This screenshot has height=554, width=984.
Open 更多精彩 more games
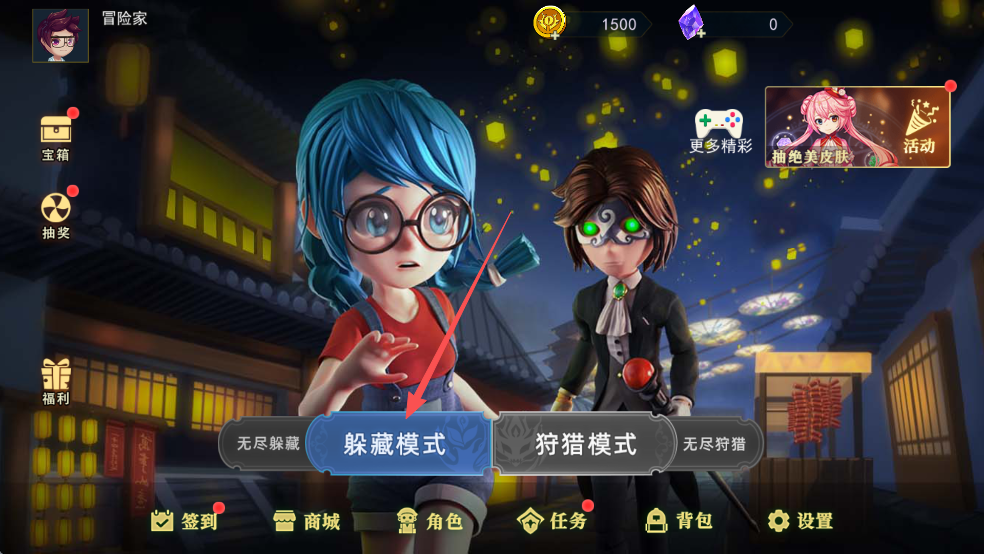coord(720,130)
